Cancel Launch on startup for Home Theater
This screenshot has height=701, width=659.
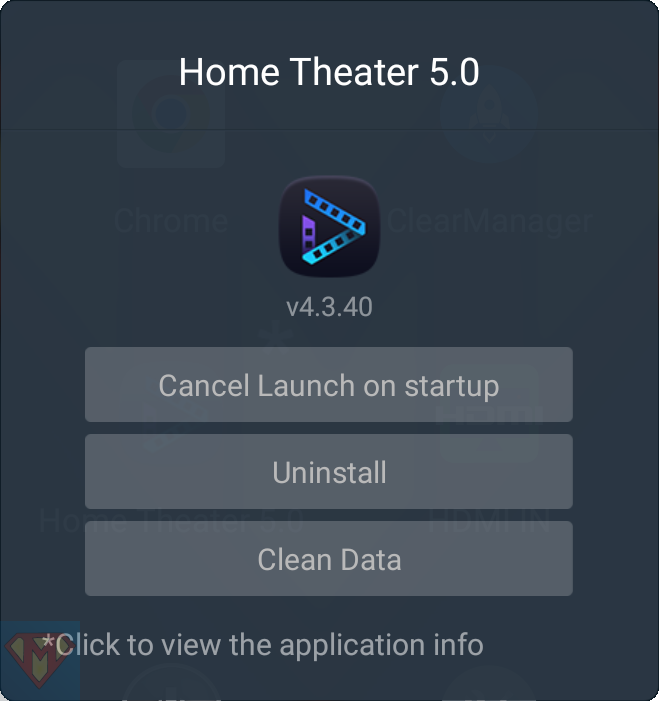click(328, 385)
